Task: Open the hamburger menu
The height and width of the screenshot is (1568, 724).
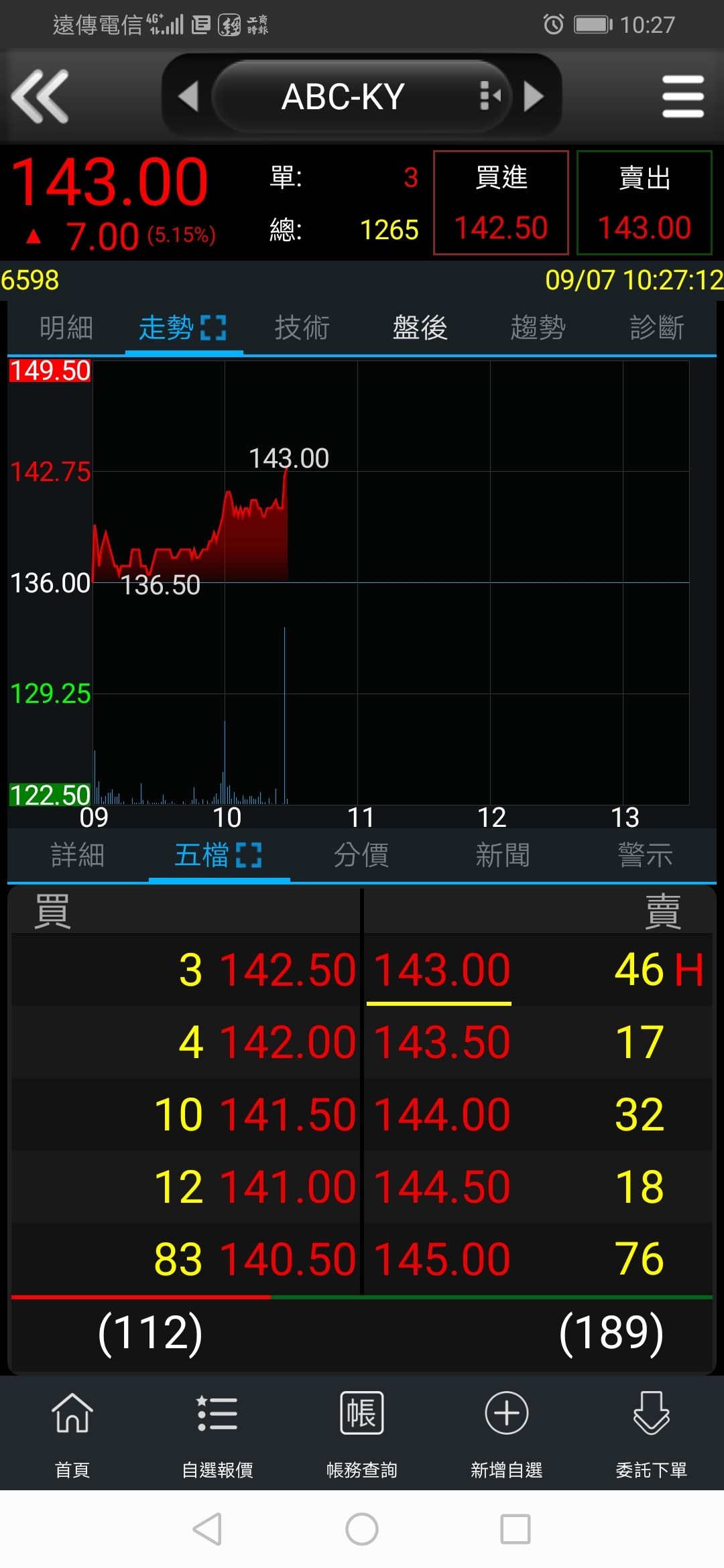Action: (682, 96)
